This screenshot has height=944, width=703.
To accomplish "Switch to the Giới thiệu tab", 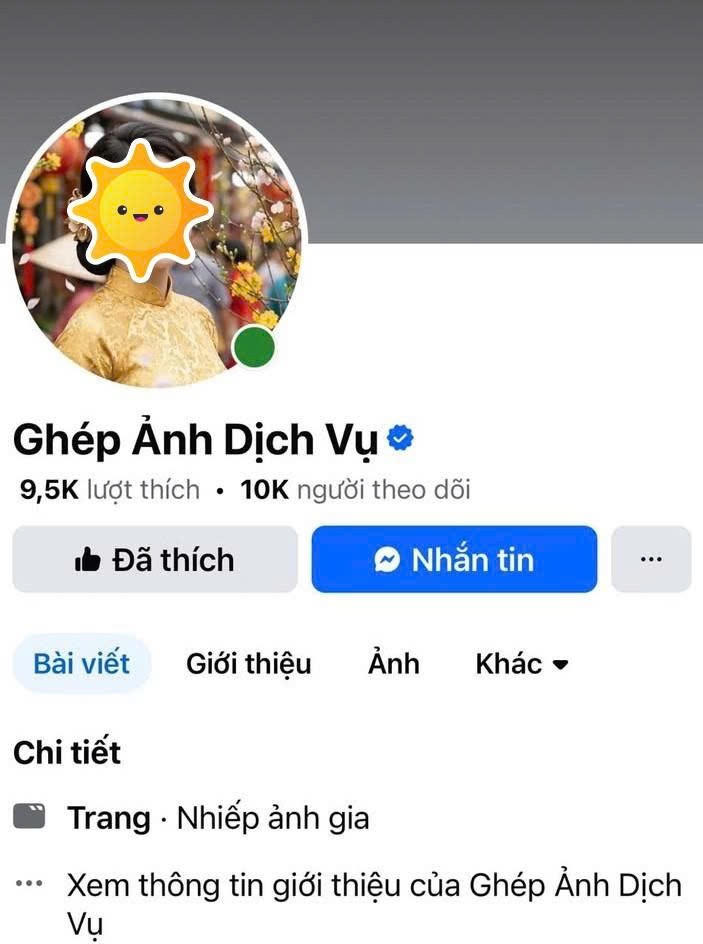I will tap(248, 664).
